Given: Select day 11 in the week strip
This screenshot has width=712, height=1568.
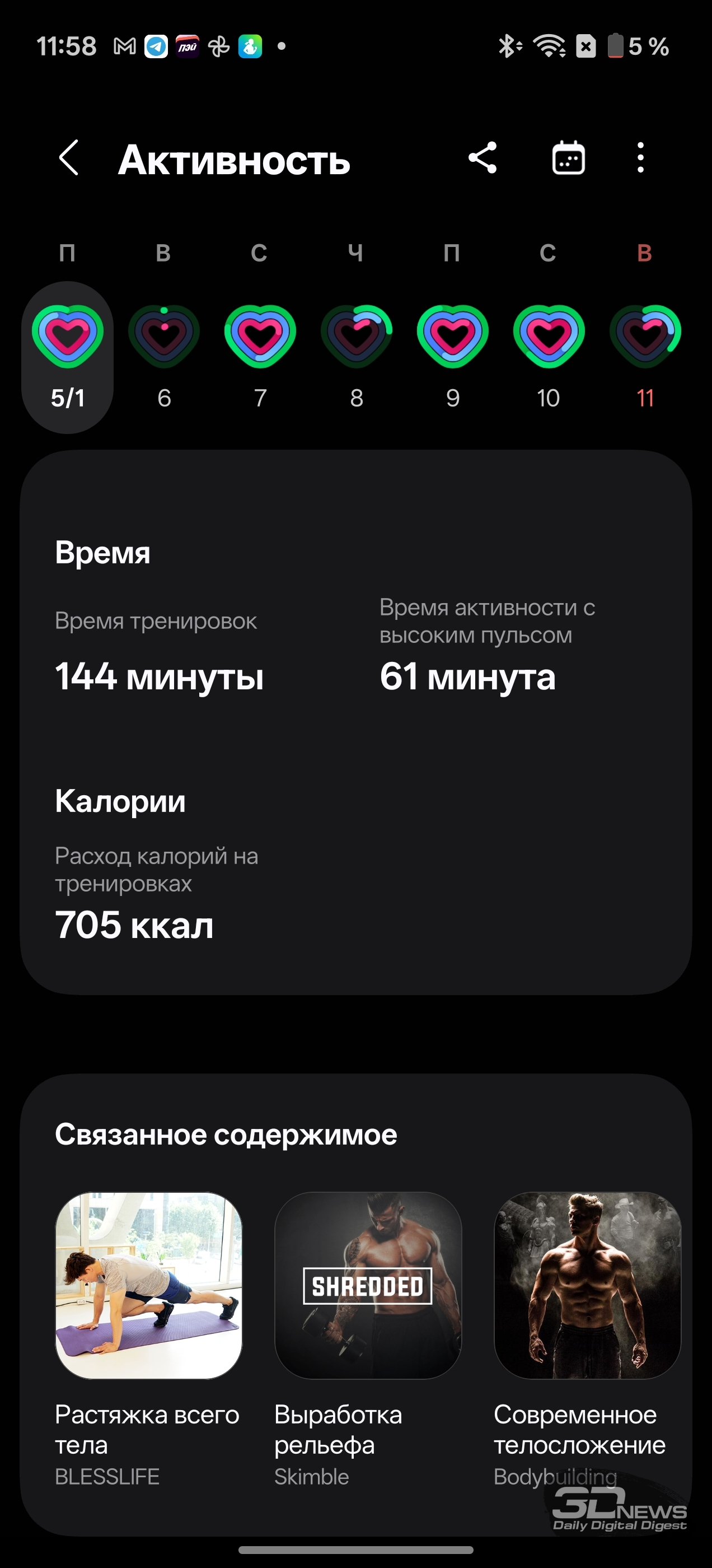Looking at the screenshot, I should tap(645, 356).
